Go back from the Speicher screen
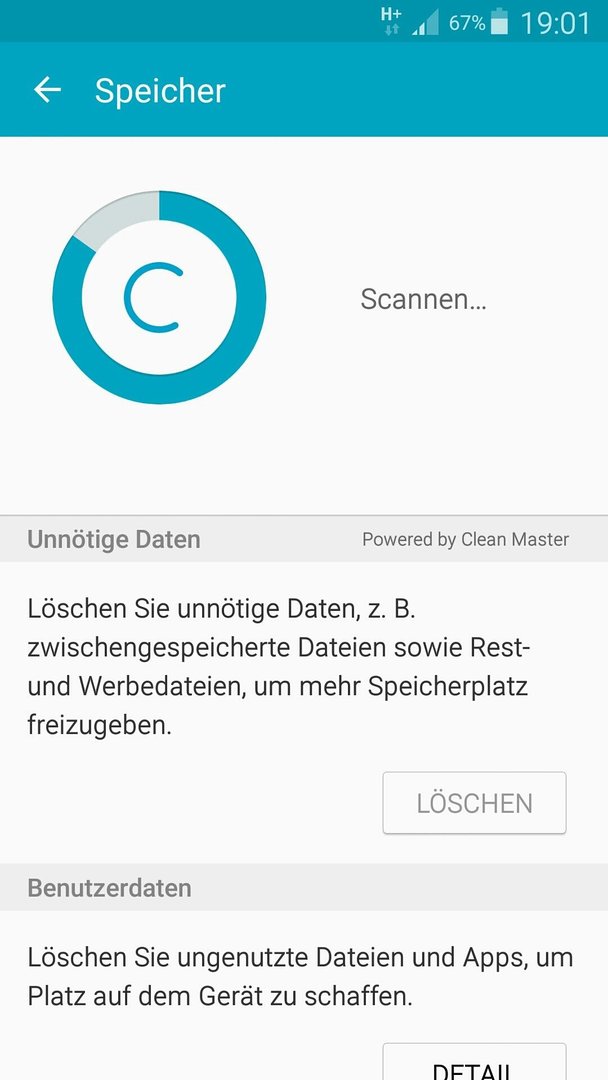The width and height of the screenshot is (608, 1080). 47,90
